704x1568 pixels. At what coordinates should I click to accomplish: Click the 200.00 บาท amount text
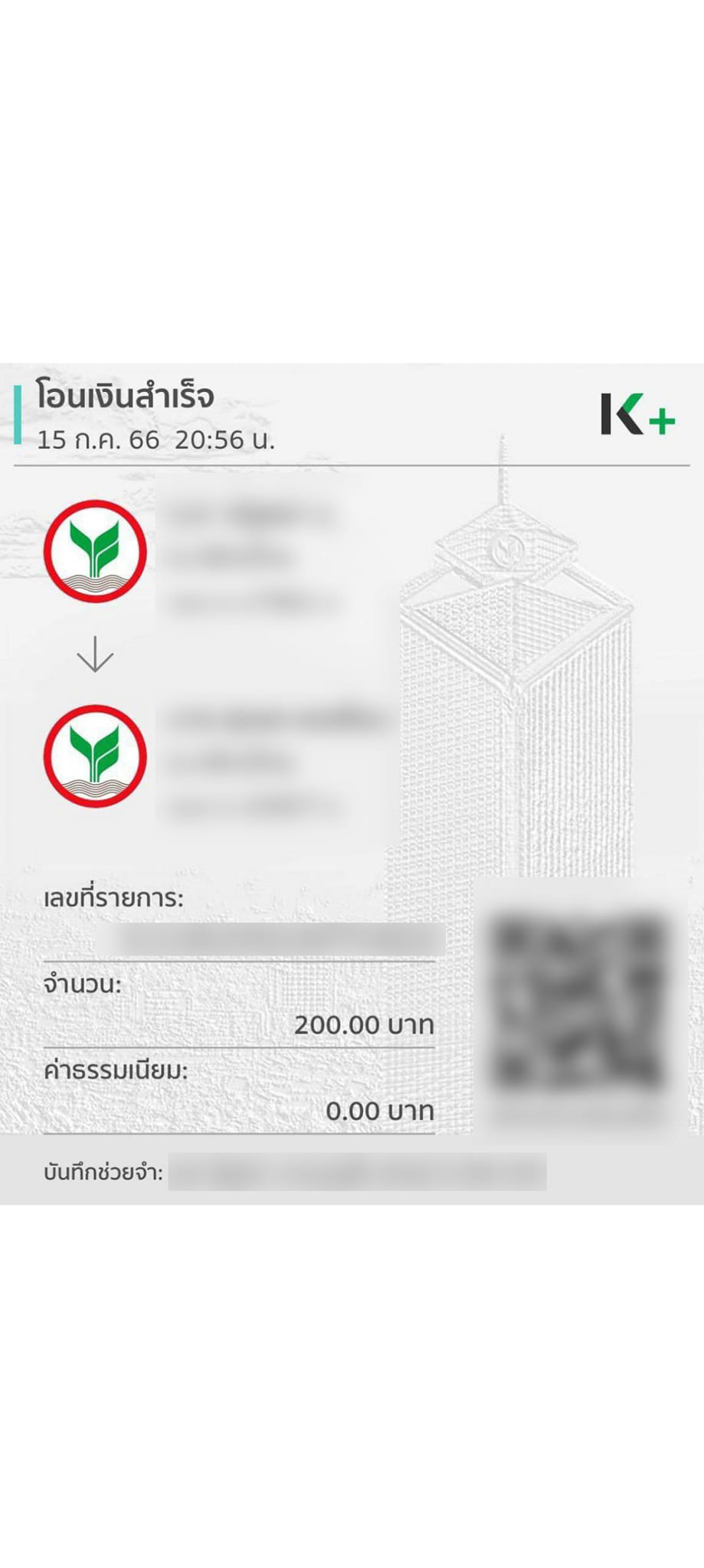coord(365,1024)
